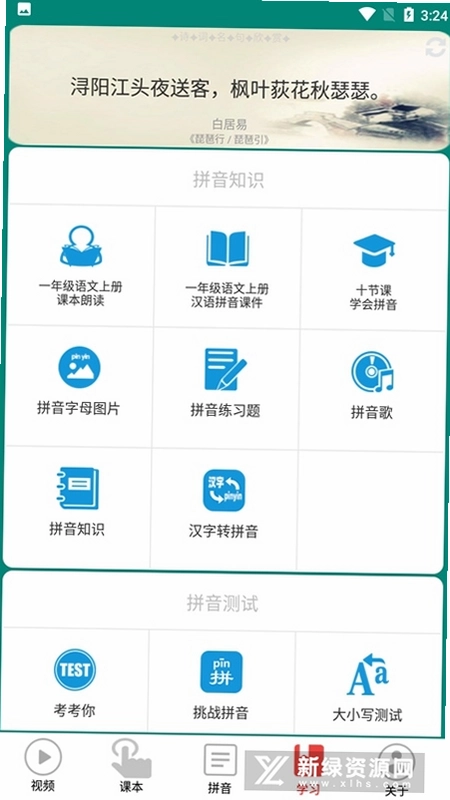The image size is (450, 800).
Task: Open 拼音练习题 exercises
Action: tap(225, 388)
